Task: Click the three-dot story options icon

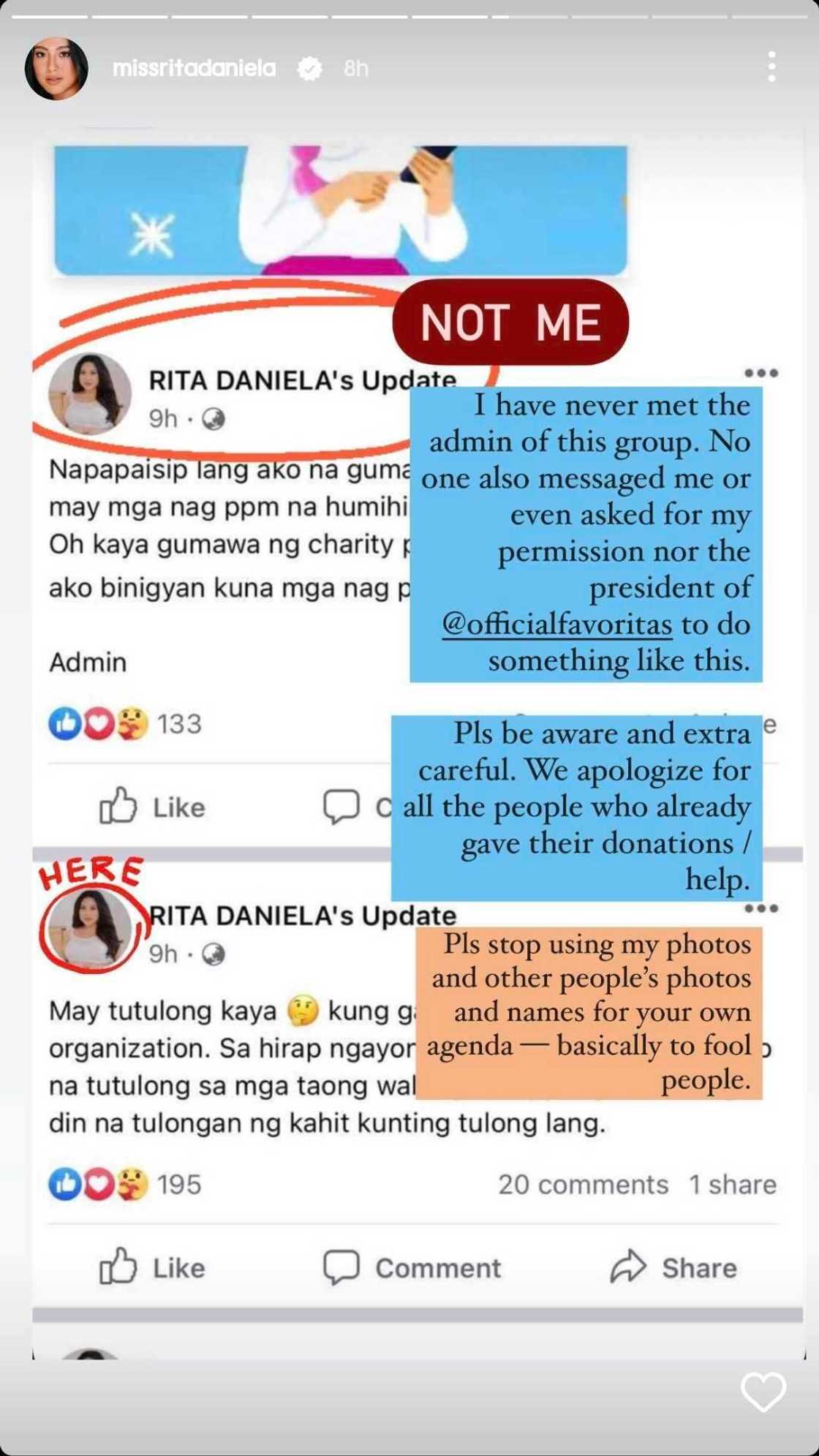Action: pyautogui.click(x=774, y=68)
